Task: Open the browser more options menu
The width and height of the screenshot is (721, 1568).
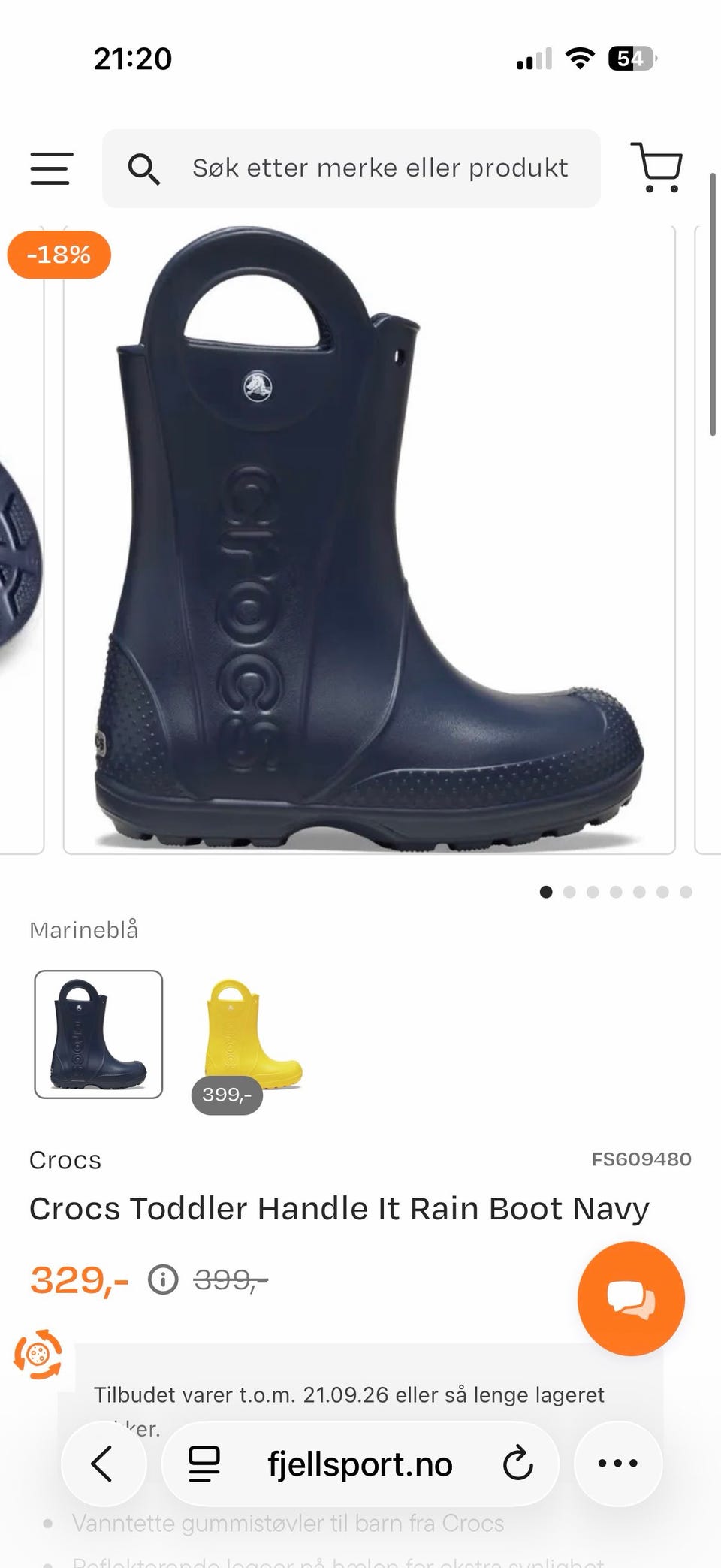Action: pyautogui.click(x=617, y=1464)
